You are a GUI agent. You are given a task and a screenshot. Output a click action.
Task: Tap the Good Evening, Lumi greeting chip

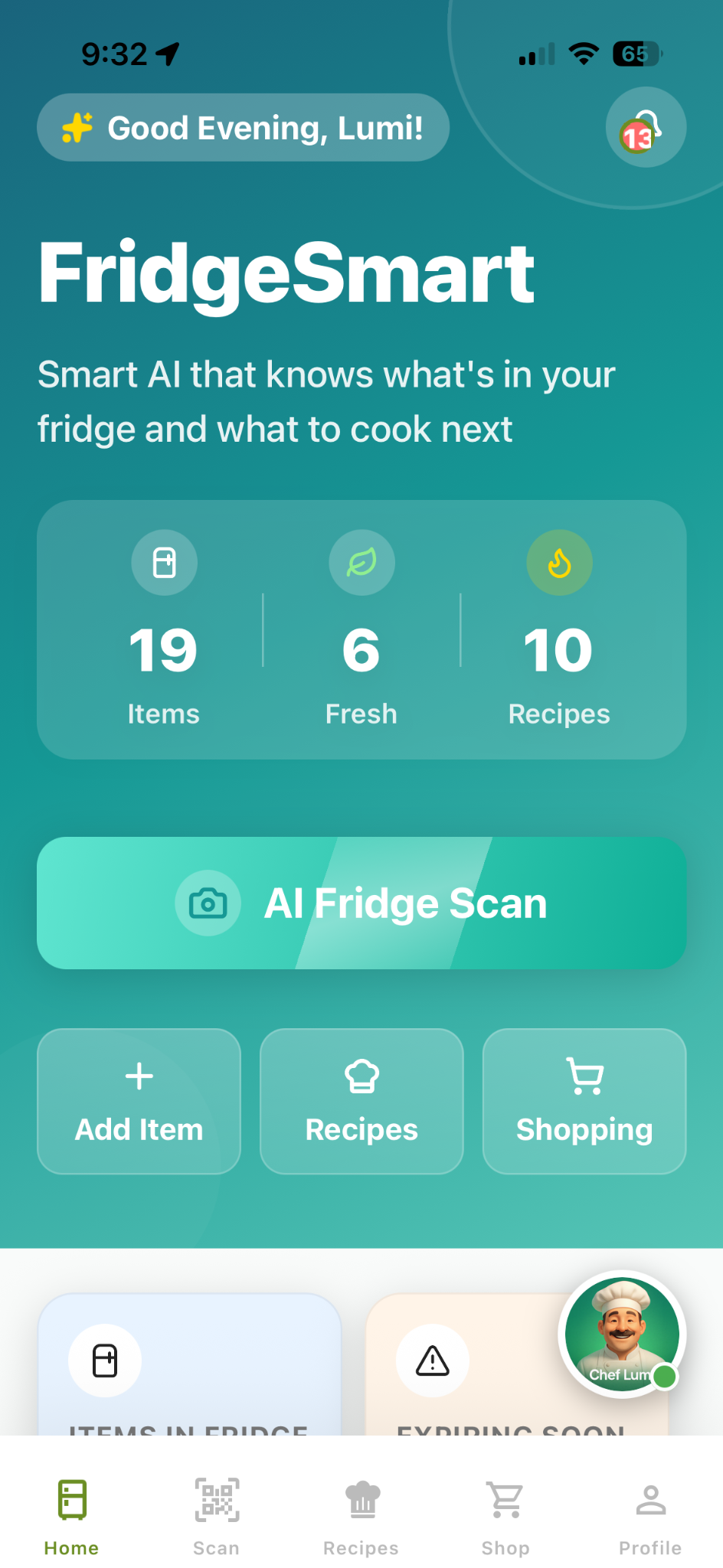coord(243,127)
